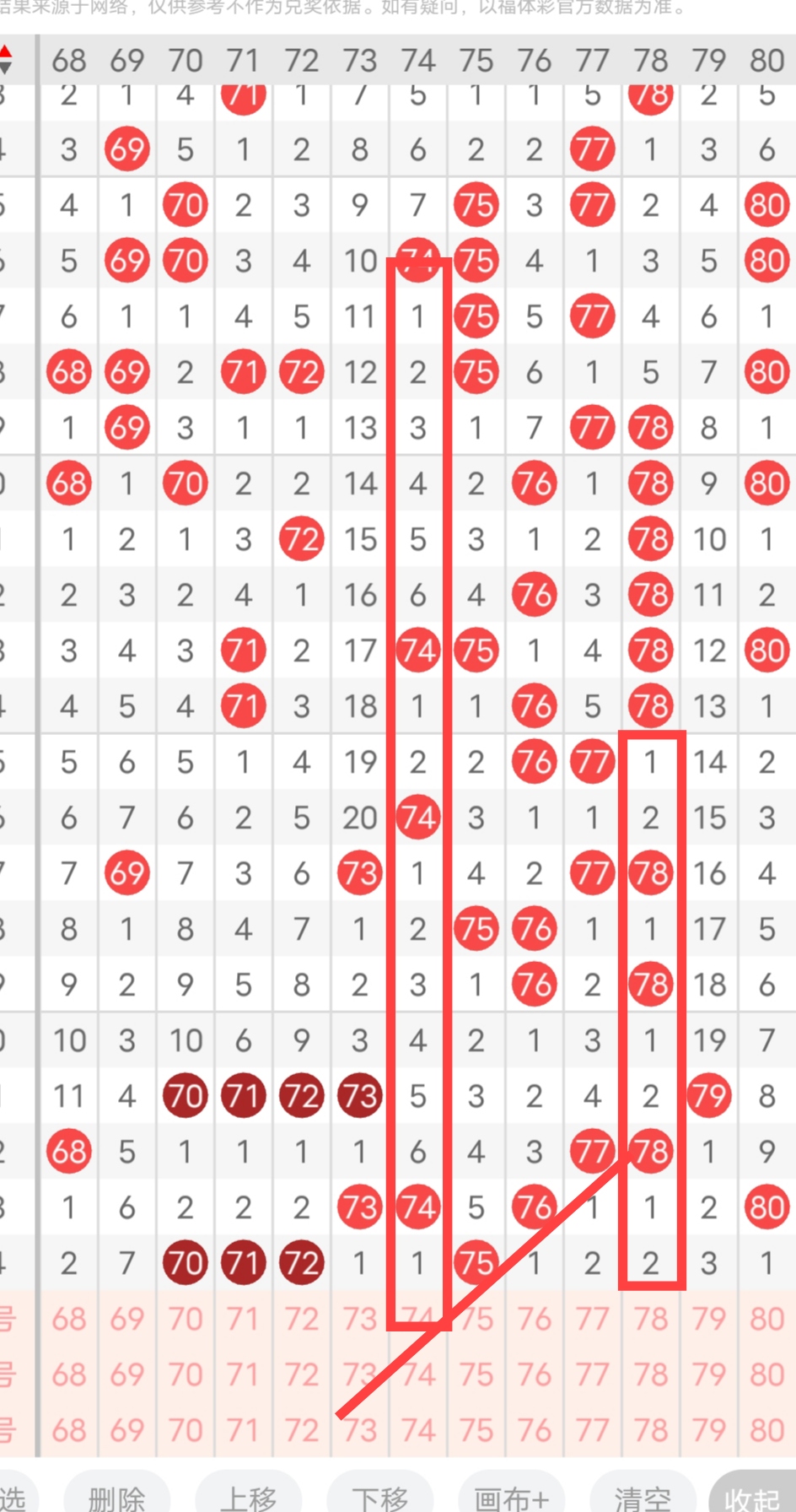Collapse the toolbar with 收起
This screenshot has height=1512, width=796.
(x=753, y=1496)
